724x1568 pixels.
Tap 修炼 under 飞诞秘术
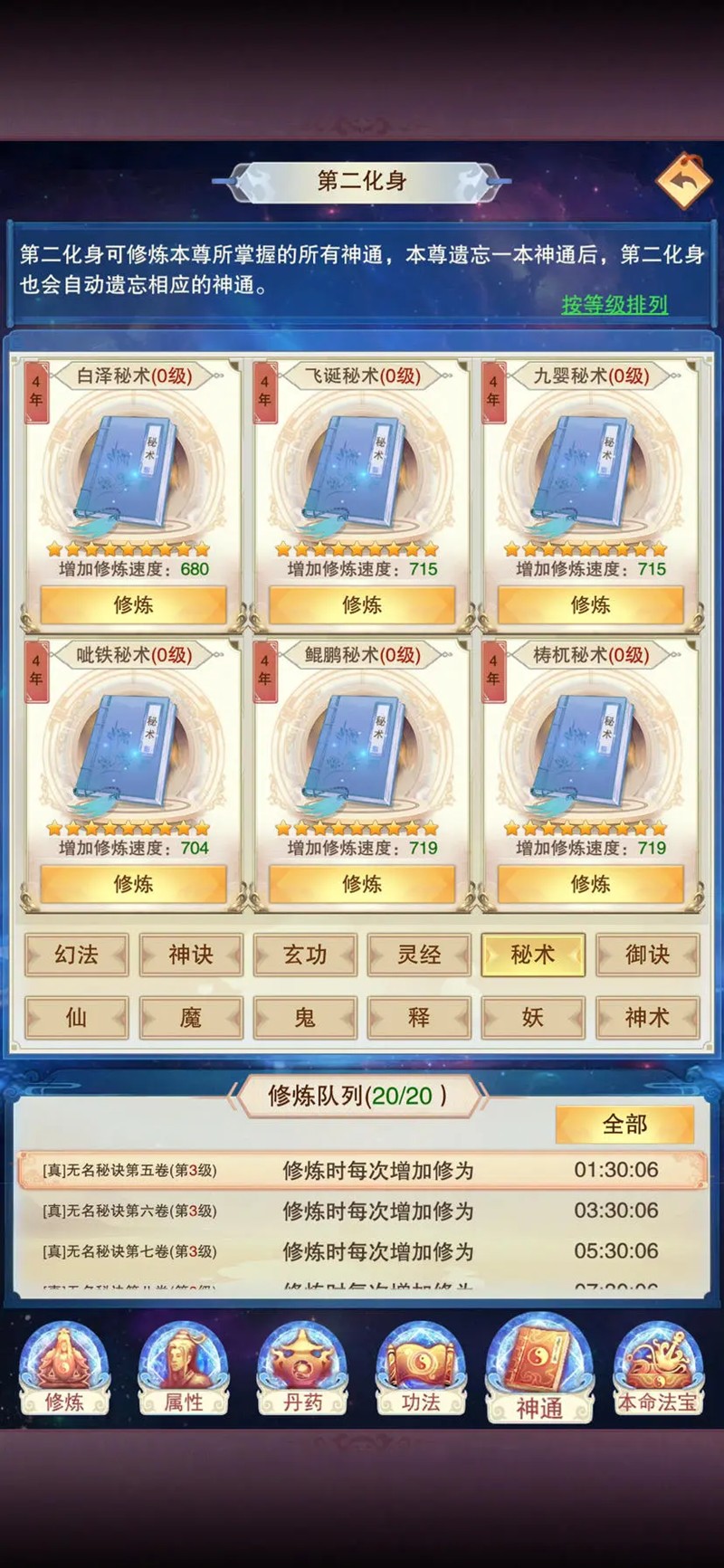[x=362, y=605]
